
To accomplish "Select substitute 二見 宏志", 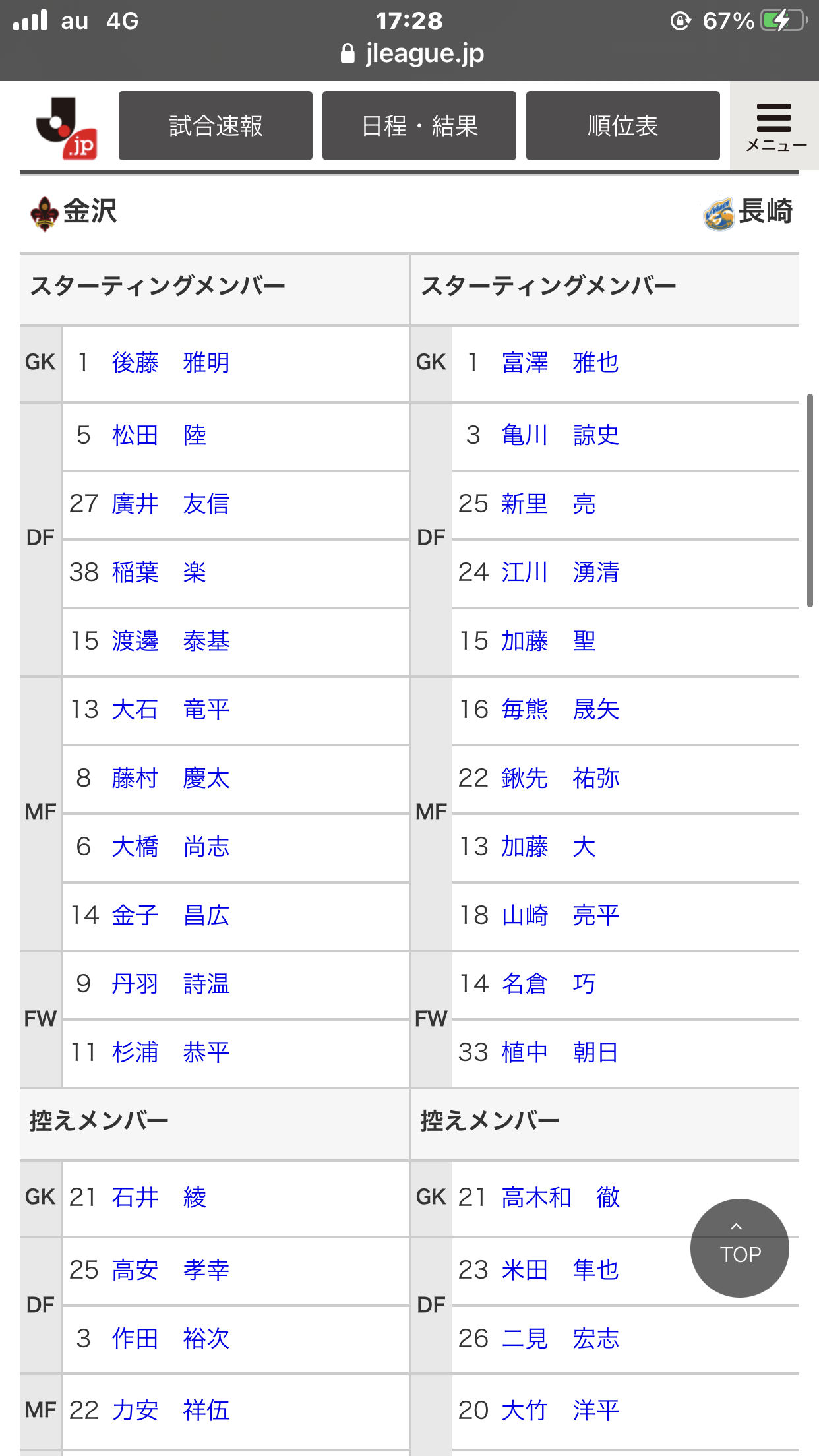I will coord(561,1339).
